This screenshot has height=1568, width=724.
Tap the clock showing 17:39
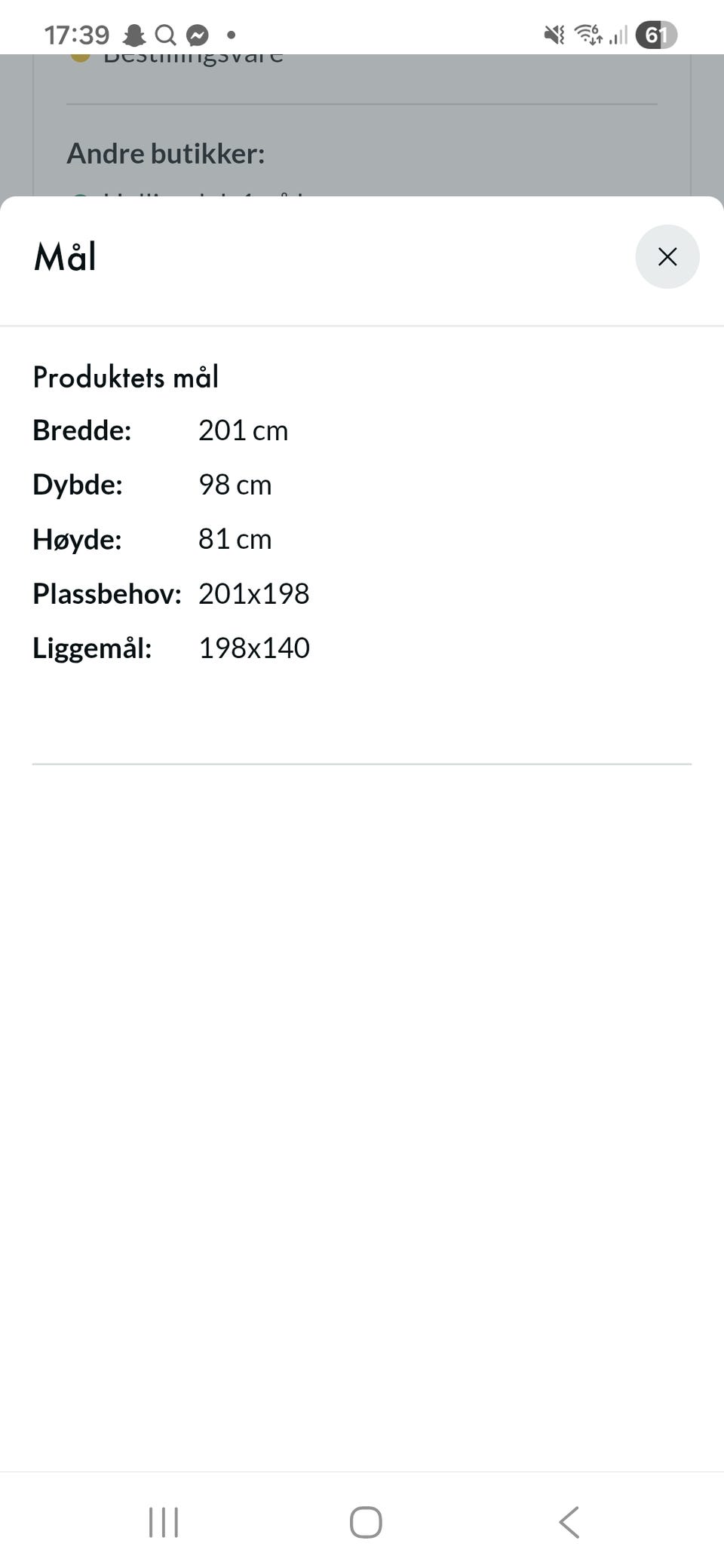tap(76, 34)
